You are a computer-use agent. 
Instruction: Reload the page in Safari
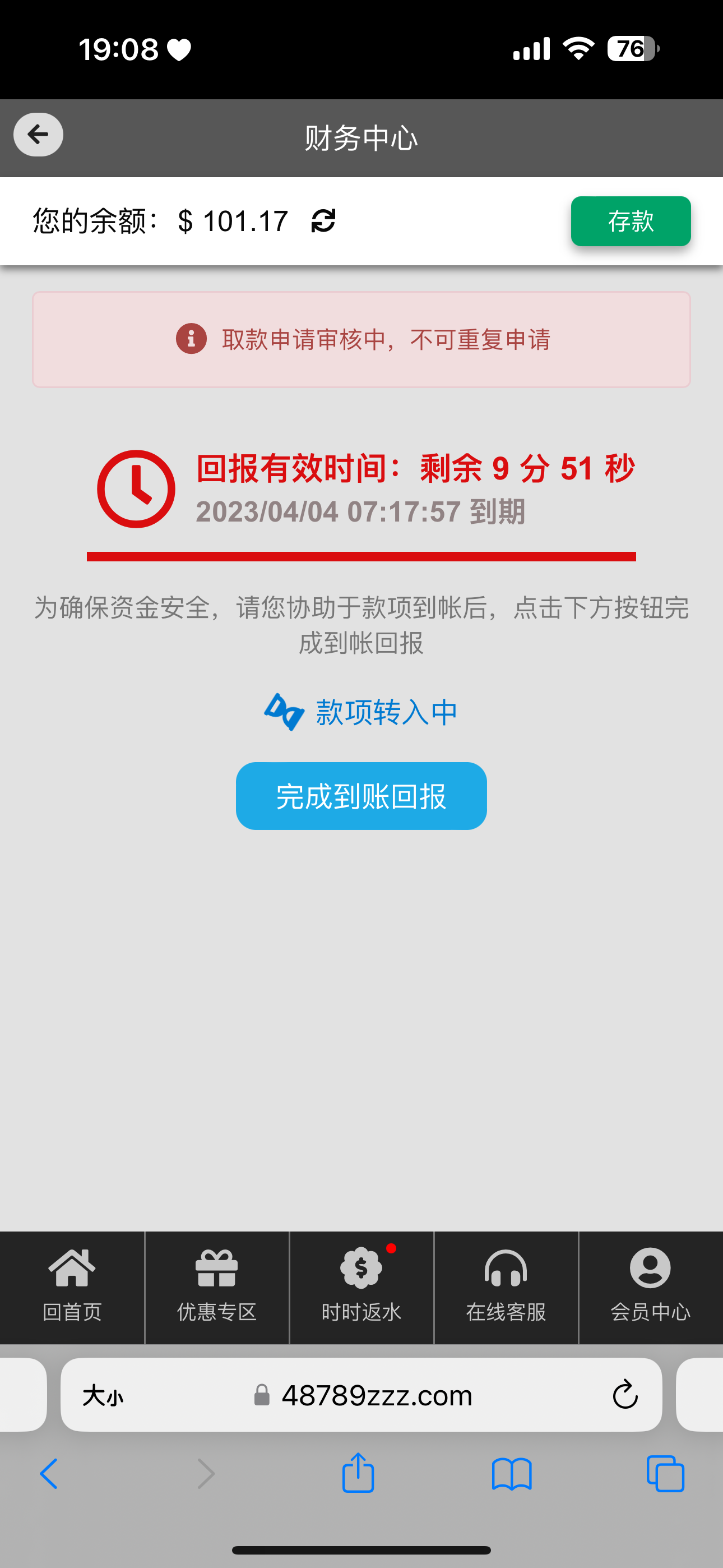[x=624, y=1395]
